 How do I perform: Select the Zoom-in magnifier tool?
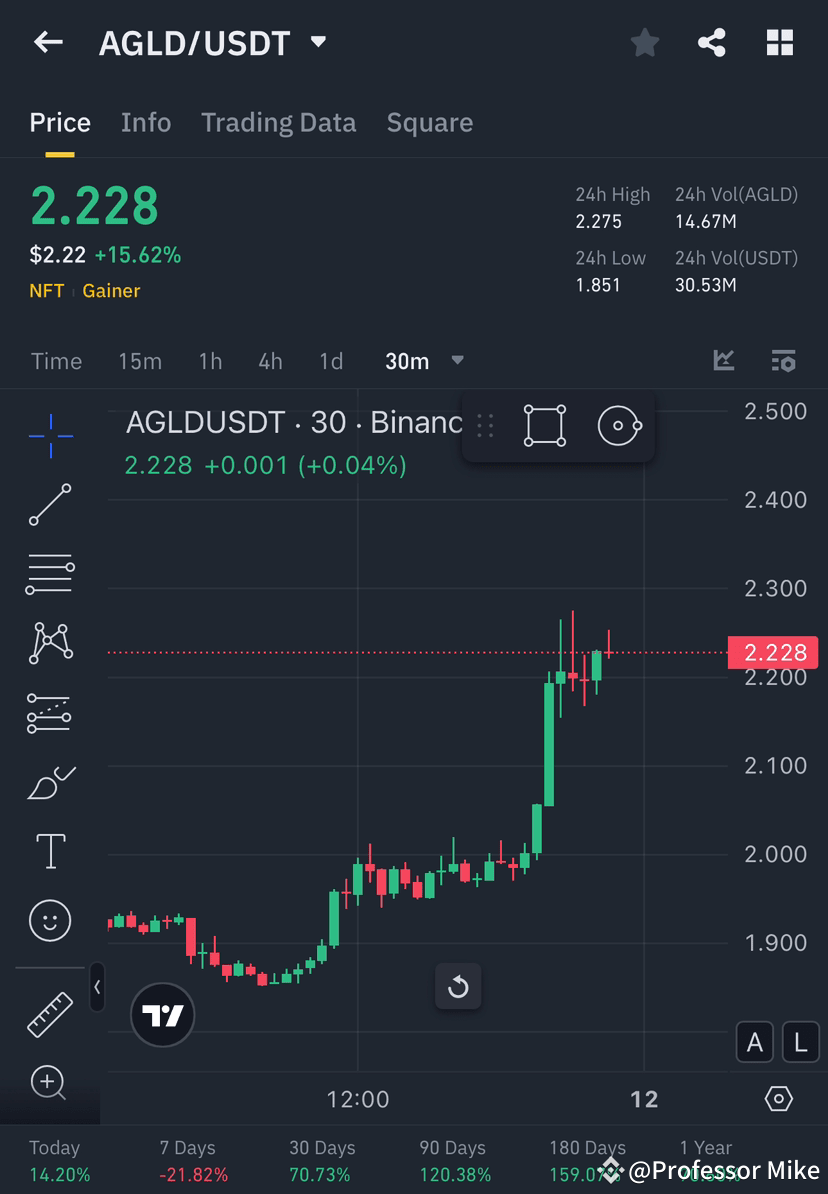50,1083
